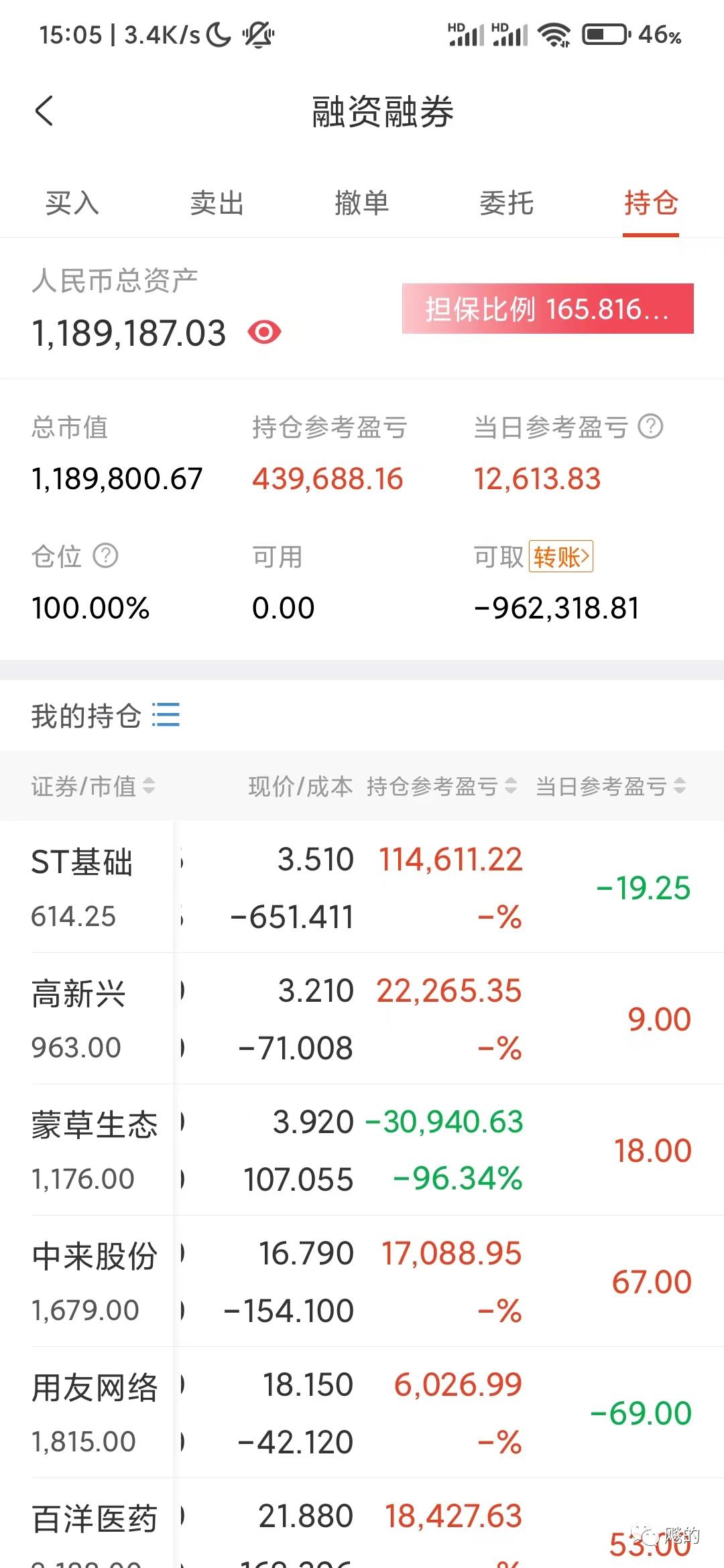Tap the 转账 button
The width and height of the screenshot is (724, 1568).
pos(561,556)
